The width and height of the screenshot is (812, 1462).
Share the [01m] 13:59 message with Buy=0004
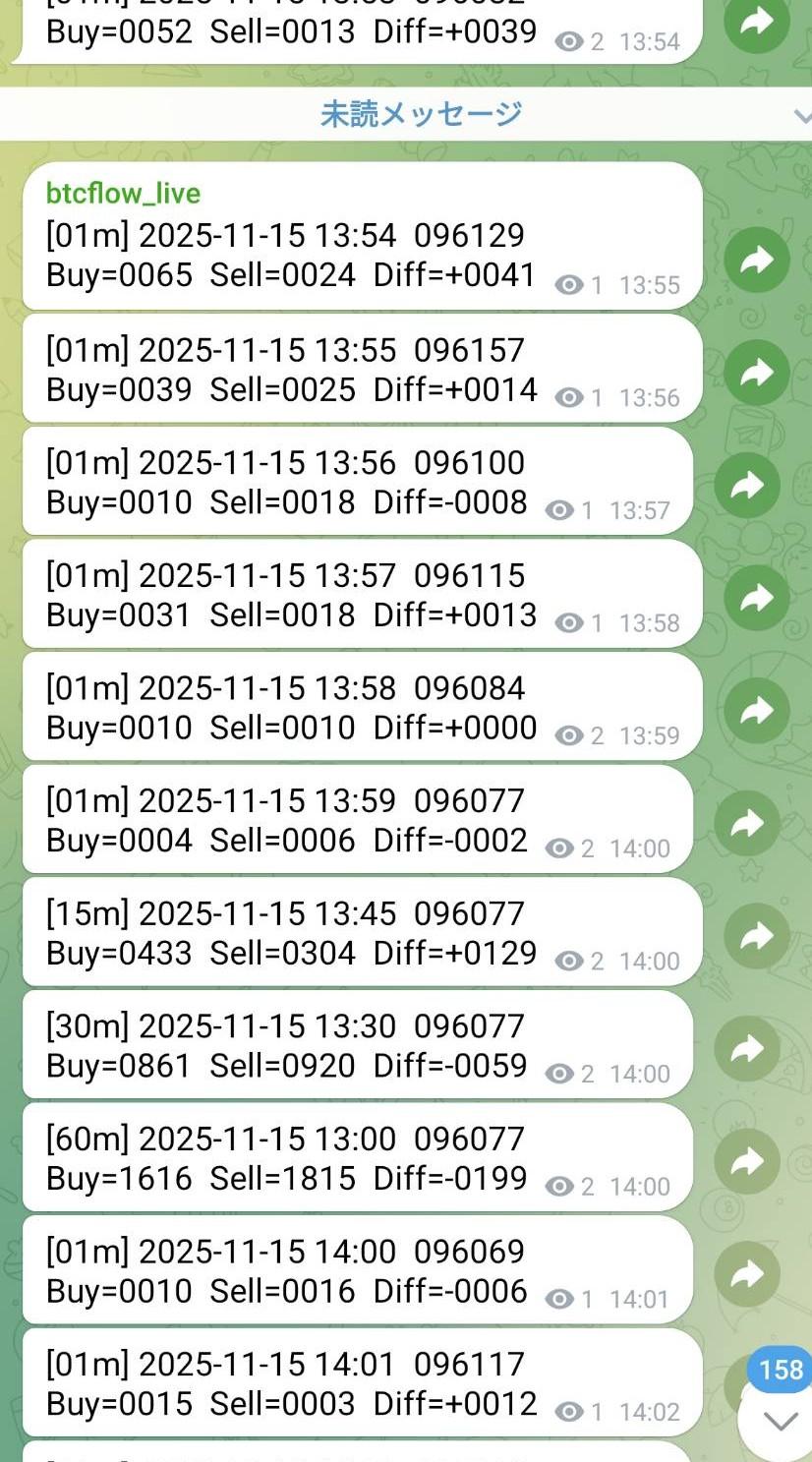click(747, 823)
